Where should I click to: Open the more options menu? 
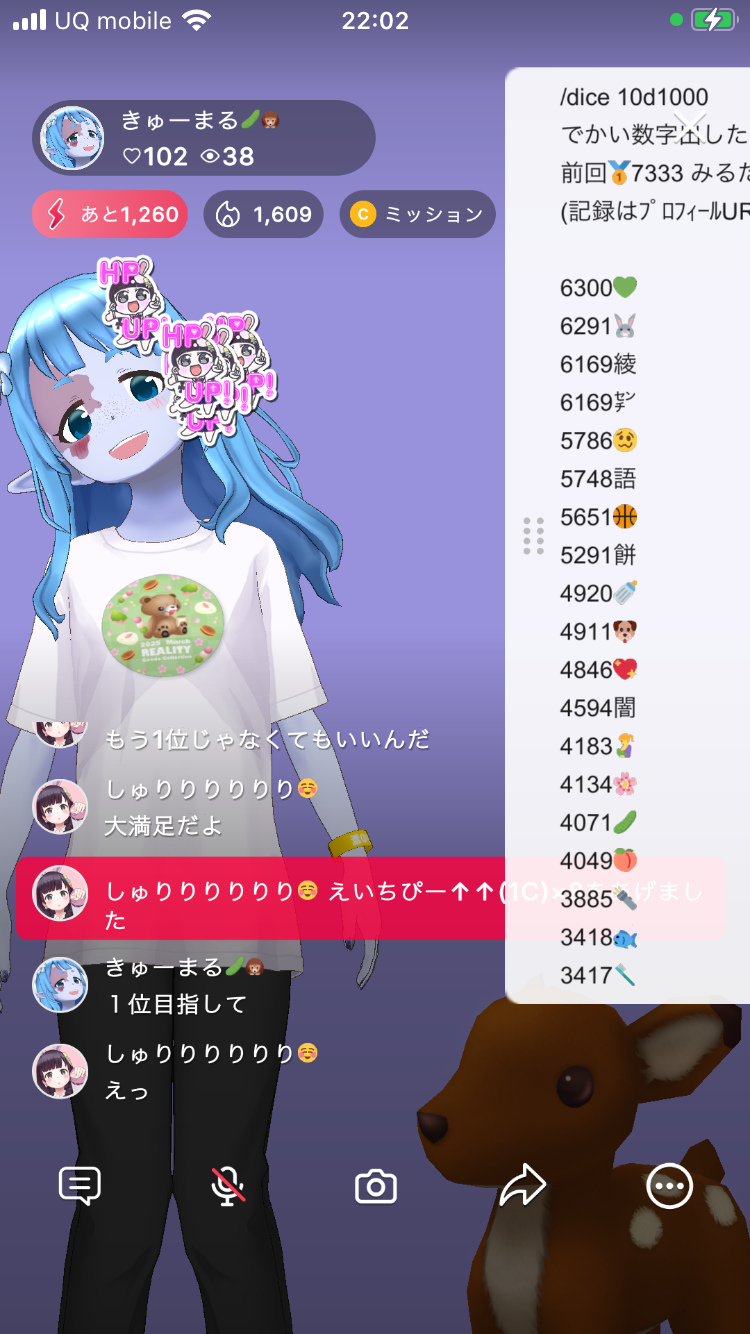click(668, 1186)
